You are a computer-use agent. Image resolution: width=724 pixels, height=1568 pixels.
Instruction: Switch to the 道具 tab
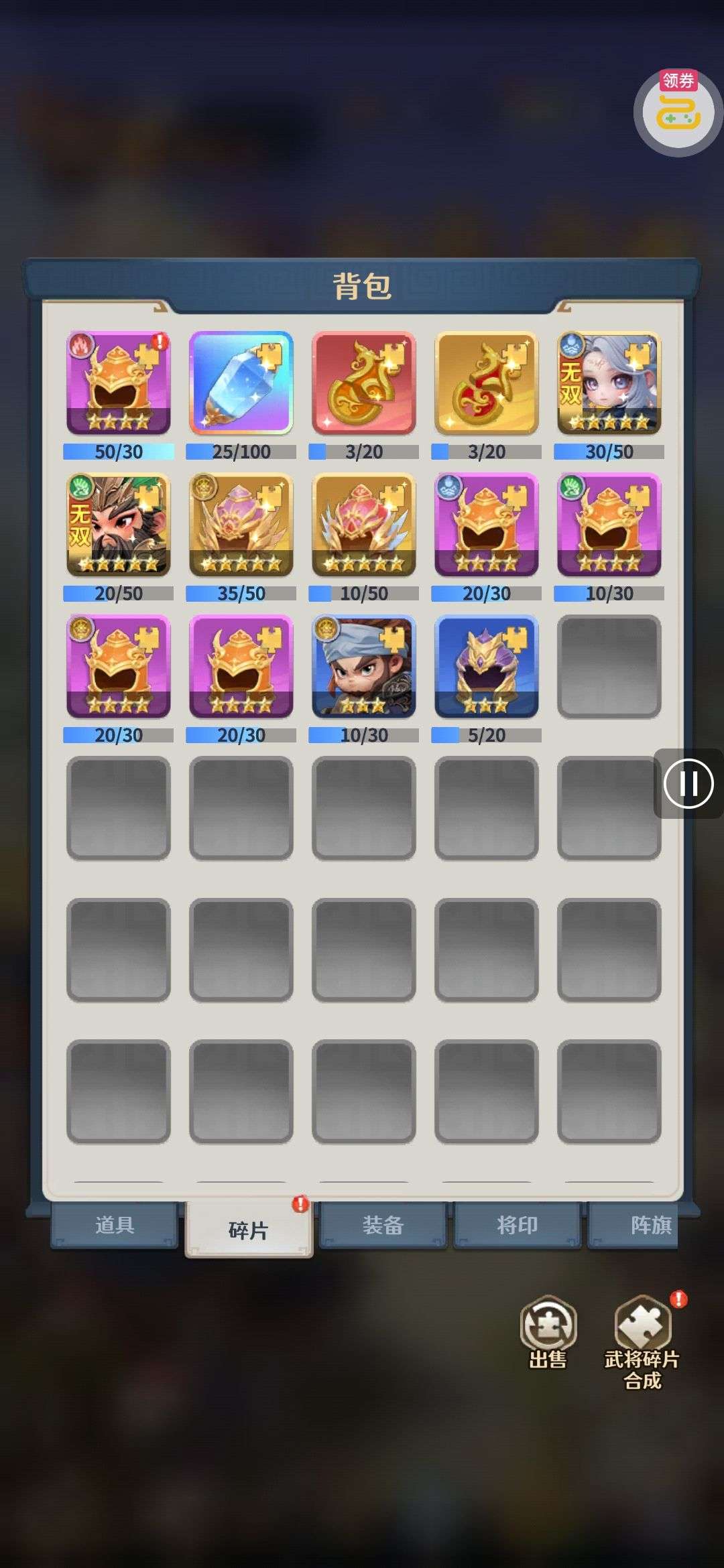pyautogui.click(x=115, y=1225)
